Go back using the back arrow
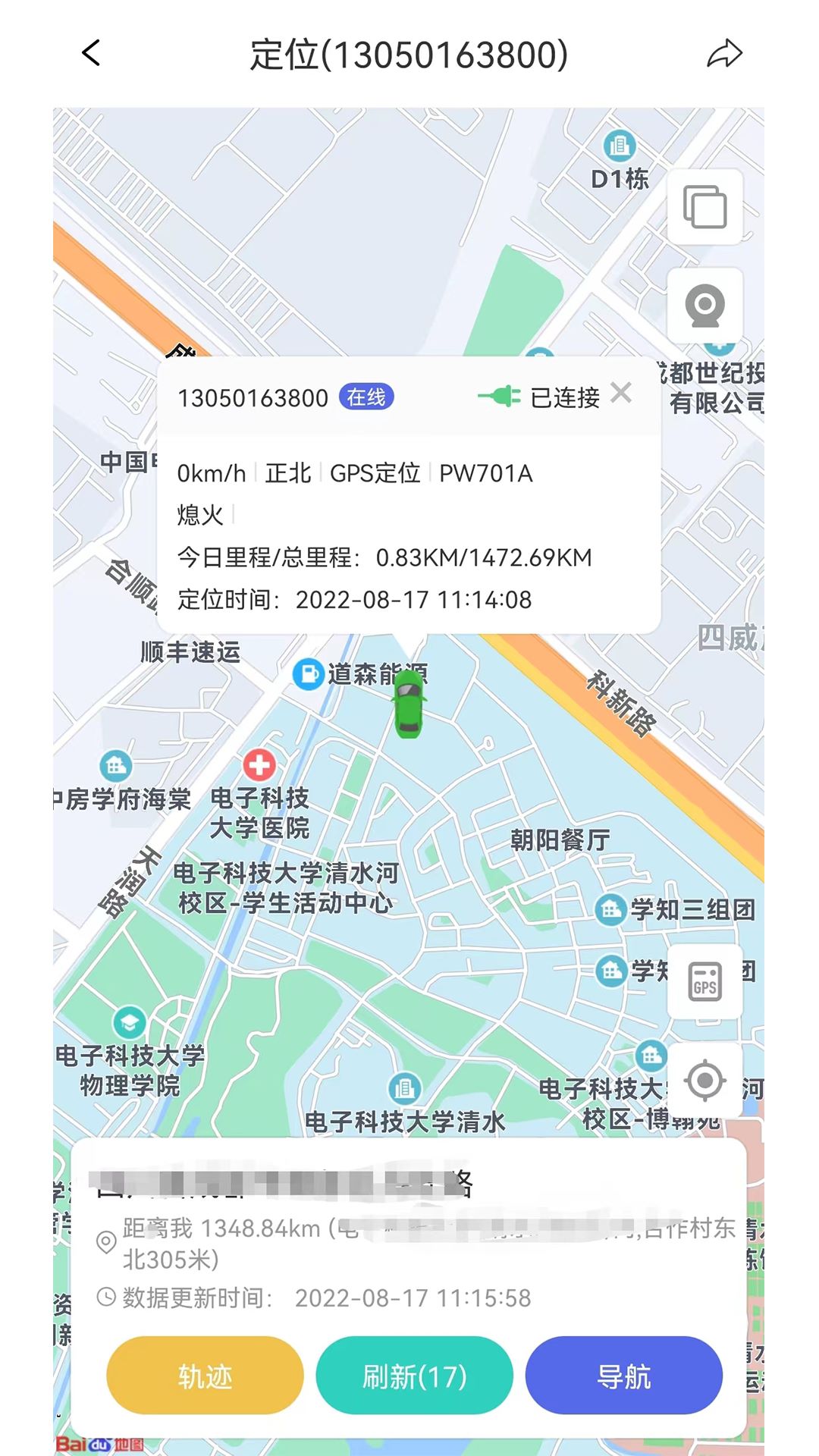The width and height of the screenshot is (819, 1456). 90,54
